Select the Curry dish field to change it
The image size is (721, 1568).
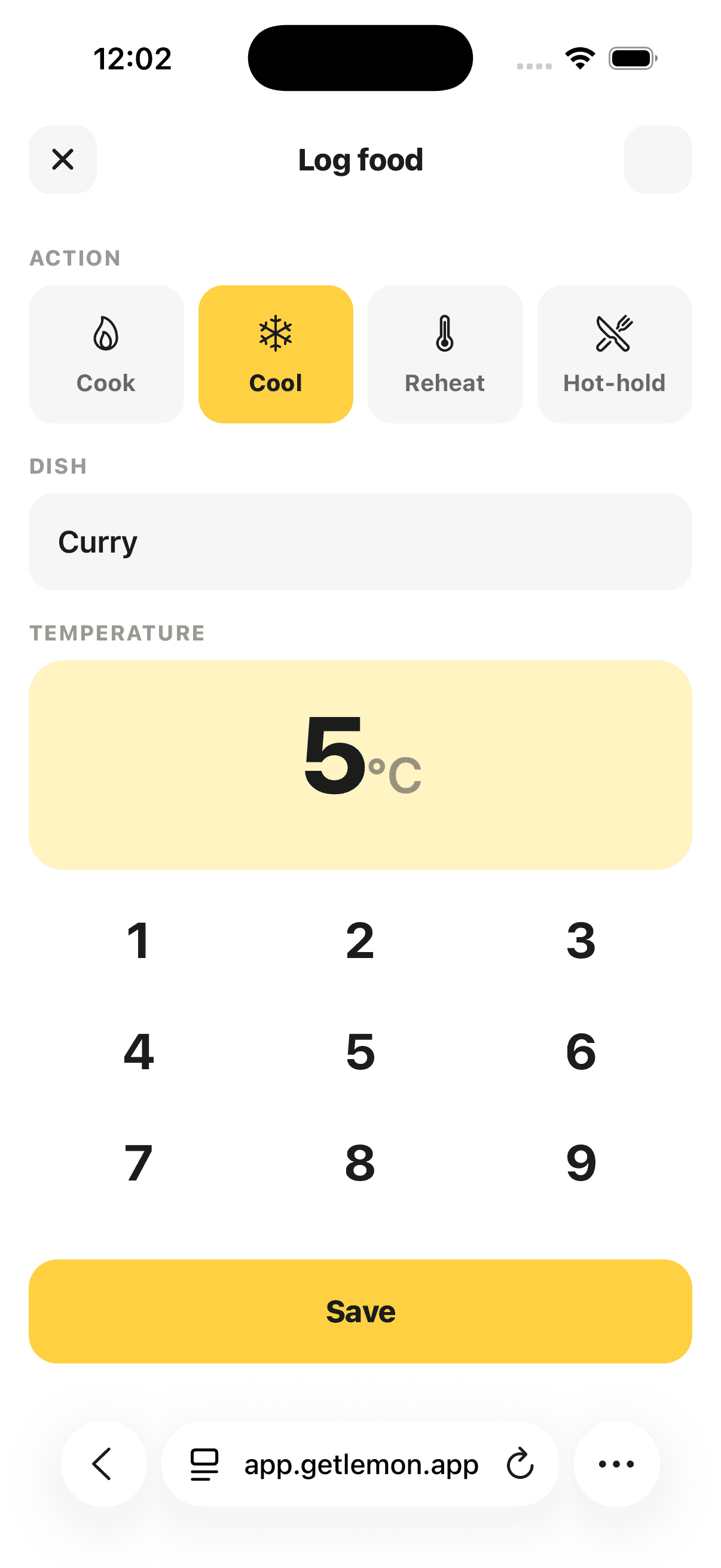[x=360, y=541]
